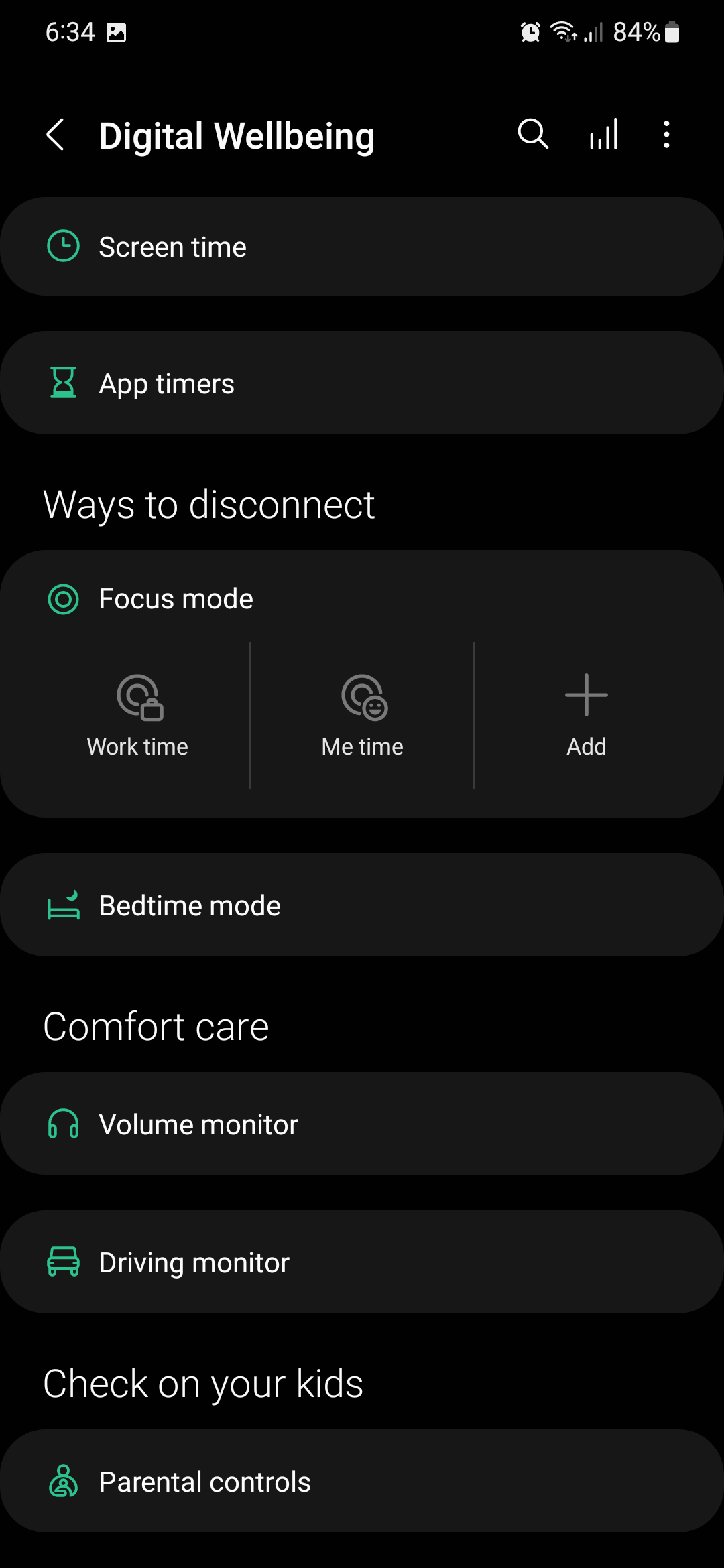Open the search icon

533,134
